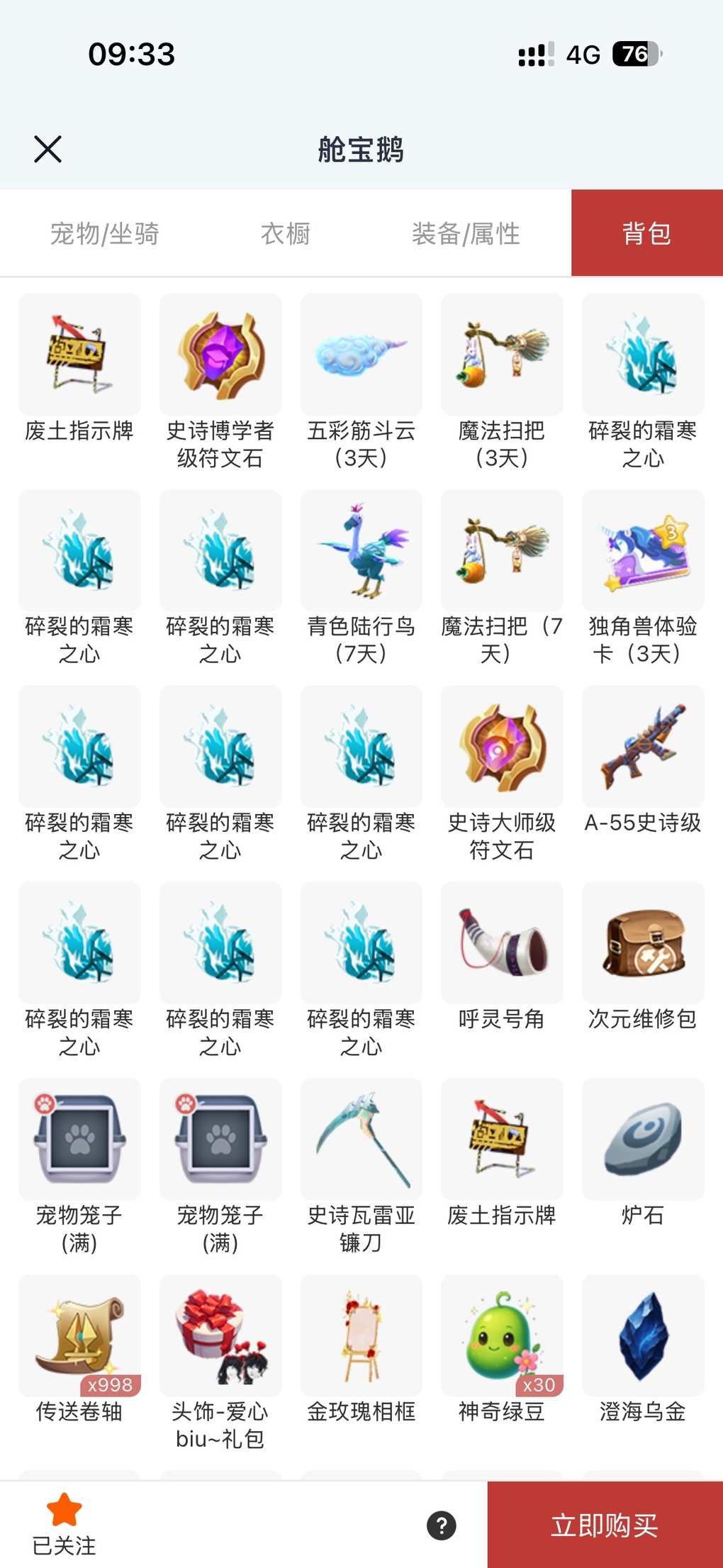The height and width of the screenshot is (1568, 723).
Task: Open the 史诗大师级符文石 item
Action: click(x=502, y=747)
